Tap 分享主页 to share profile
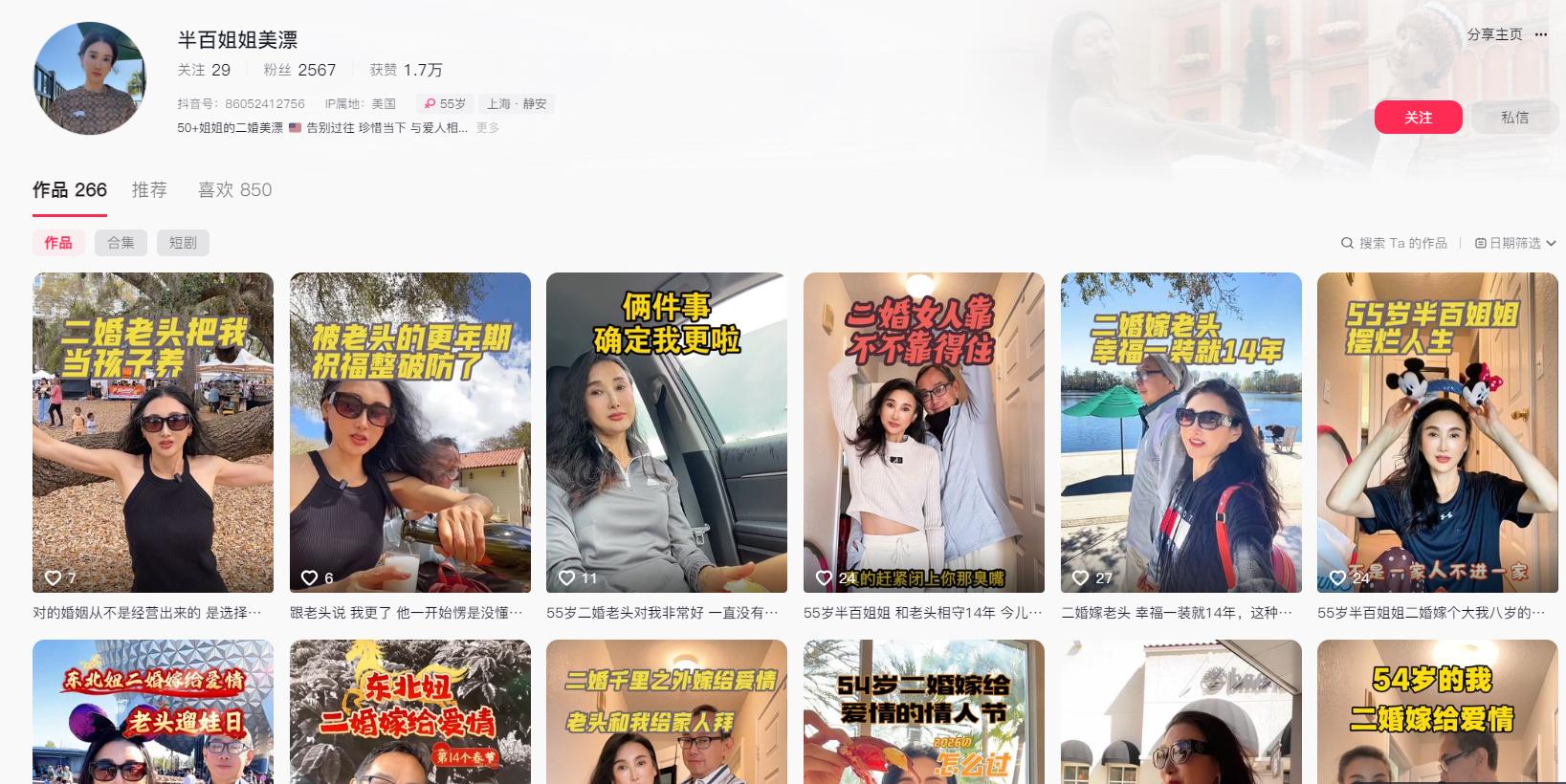 pos(1494,34)
